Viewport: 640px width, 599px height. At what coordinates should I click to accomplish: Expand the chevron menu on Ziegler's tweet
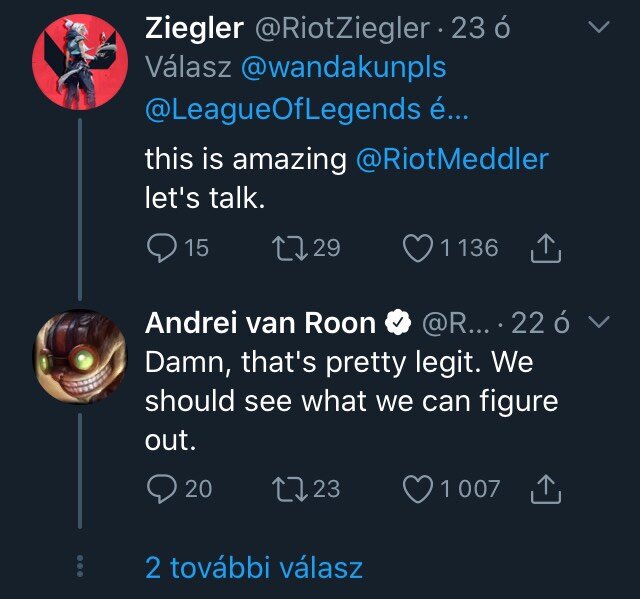tap(598, 29)
